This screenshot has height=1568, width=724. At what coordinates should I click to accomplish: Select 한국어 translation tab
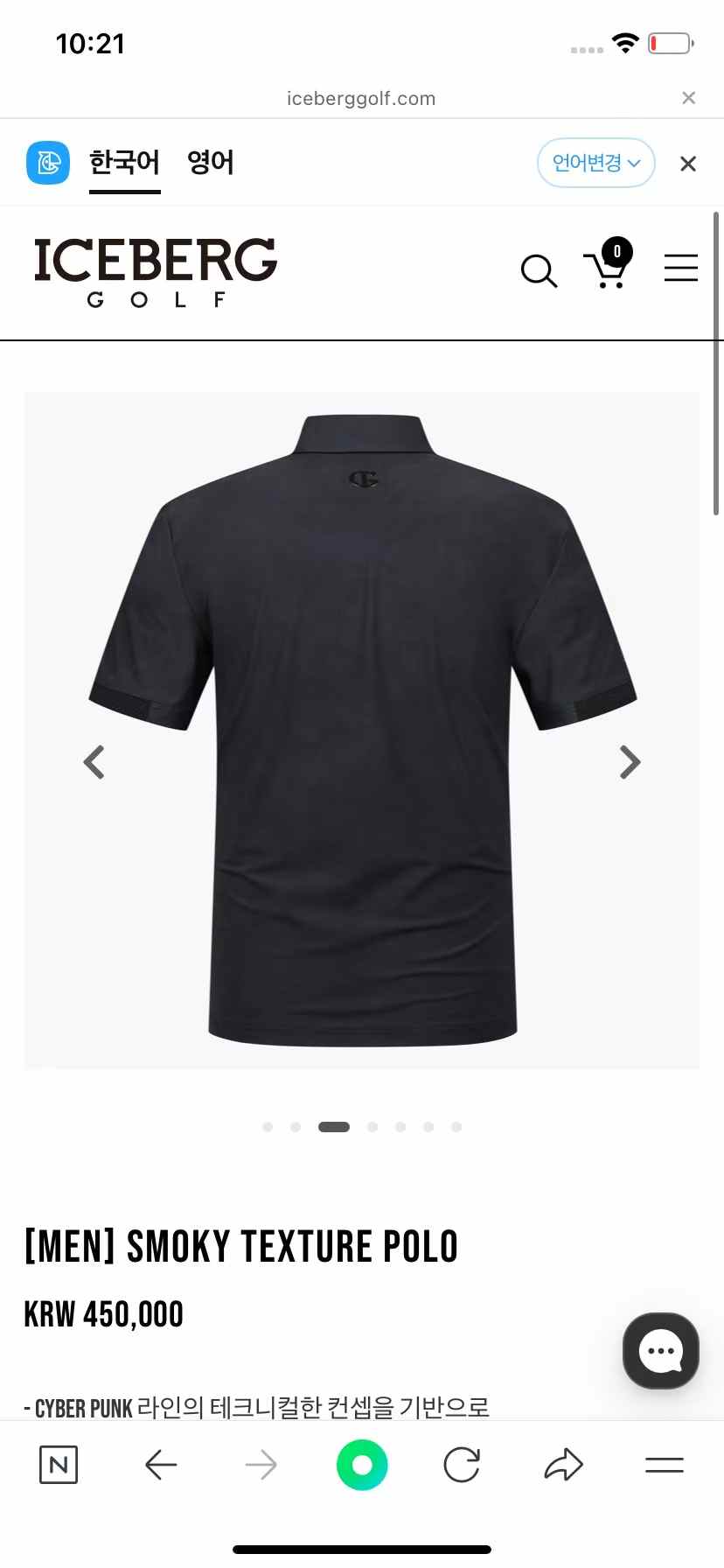coord(124,163)
